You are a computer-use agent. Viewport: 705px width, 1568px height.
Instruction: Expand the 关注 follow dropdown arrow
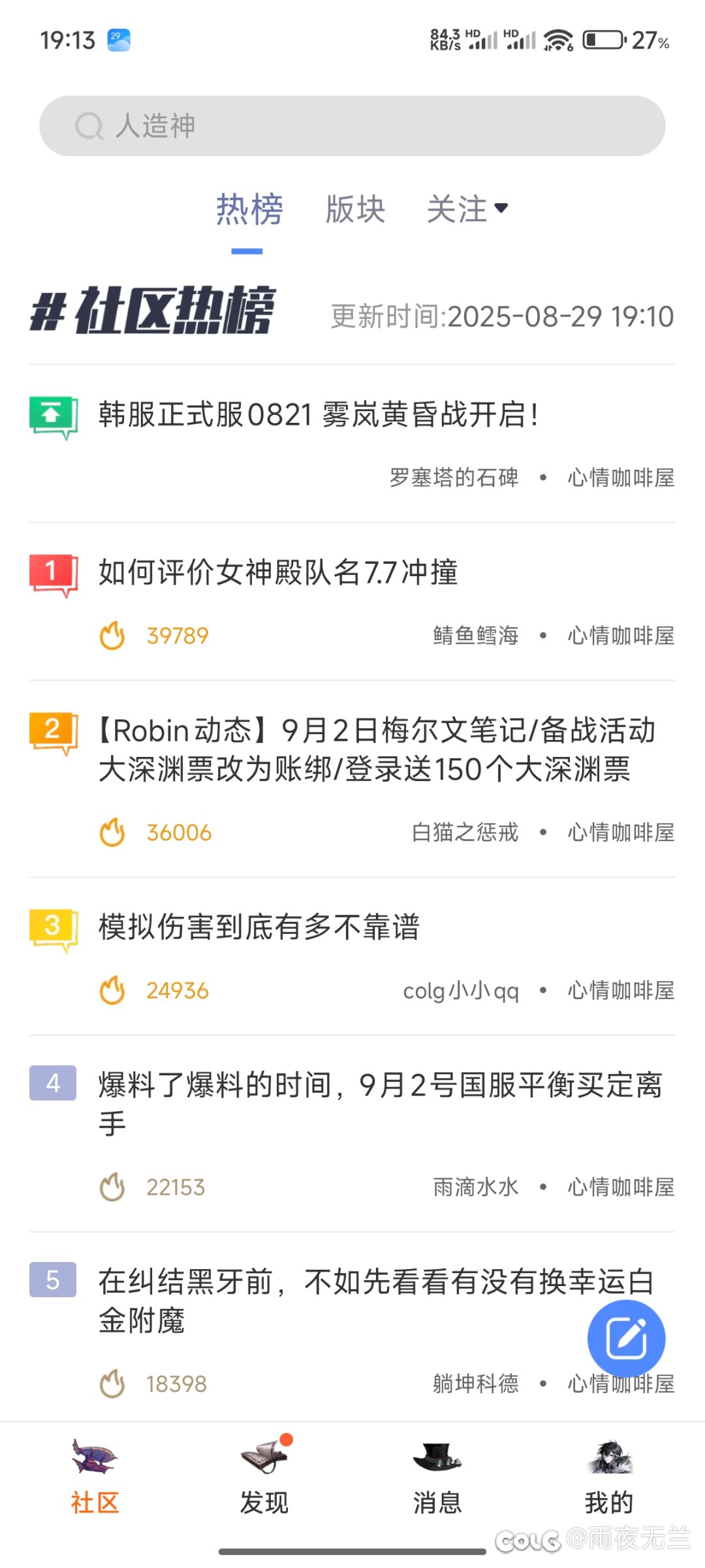pyautogui.click(x=500, y=210)
